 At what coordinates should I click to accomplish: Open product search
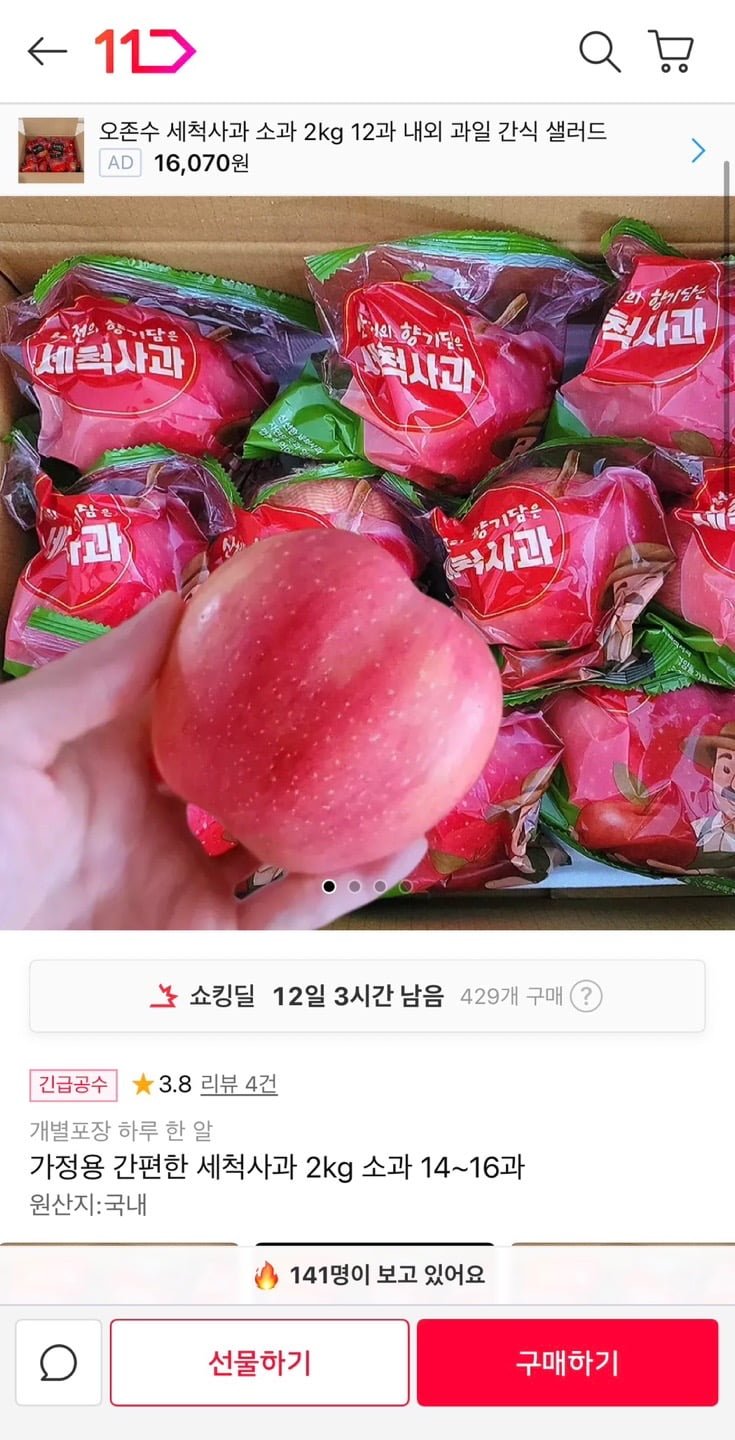[599, 51]
